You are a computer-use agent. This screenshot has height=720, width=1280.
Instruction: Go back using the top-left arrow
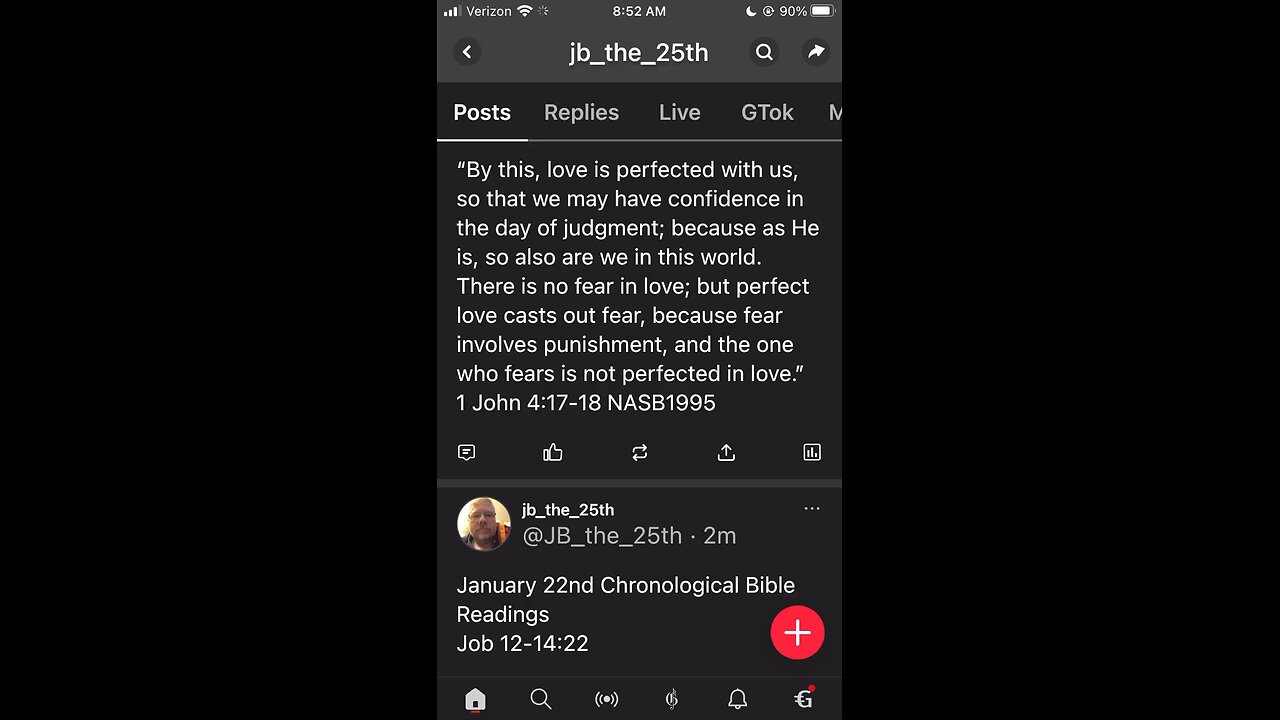coord(467,52)
